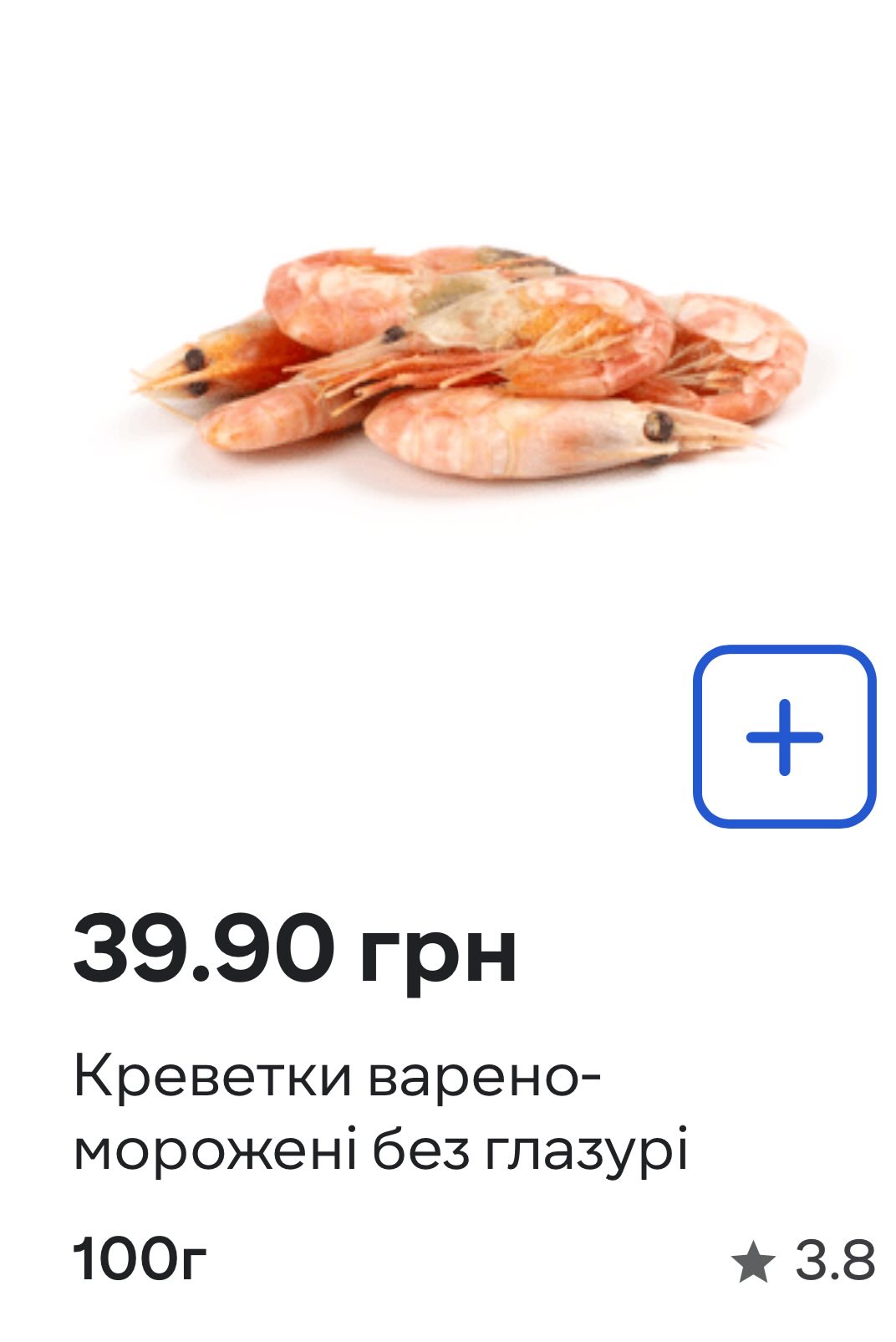Add the shrimp to cart with plus button
Viewport: 896px width, 1342px height.
(x=784, y=737)
